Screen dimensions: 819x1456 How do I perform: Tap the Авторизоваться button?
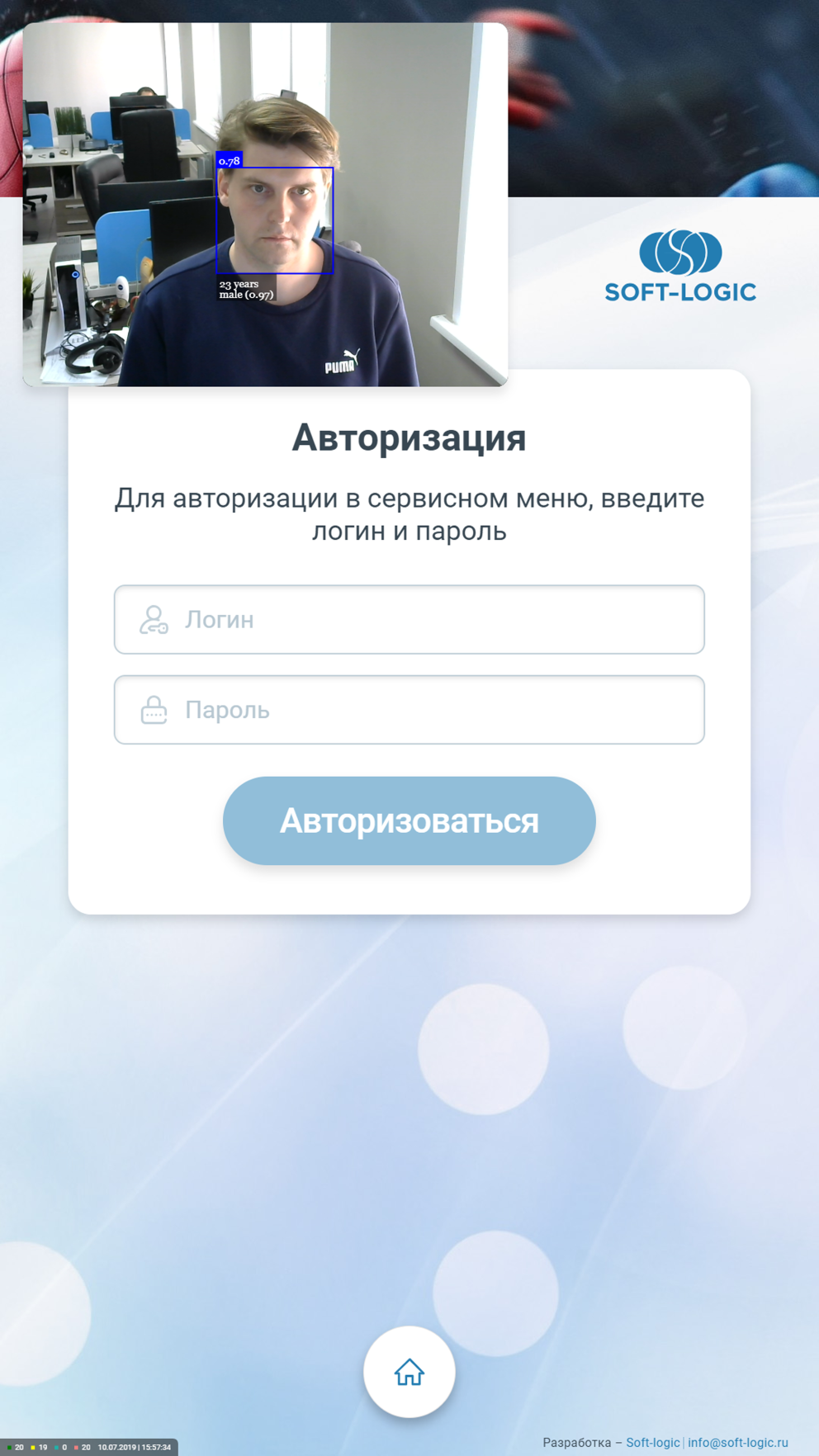pyautogui.click(x=409, y=820)
